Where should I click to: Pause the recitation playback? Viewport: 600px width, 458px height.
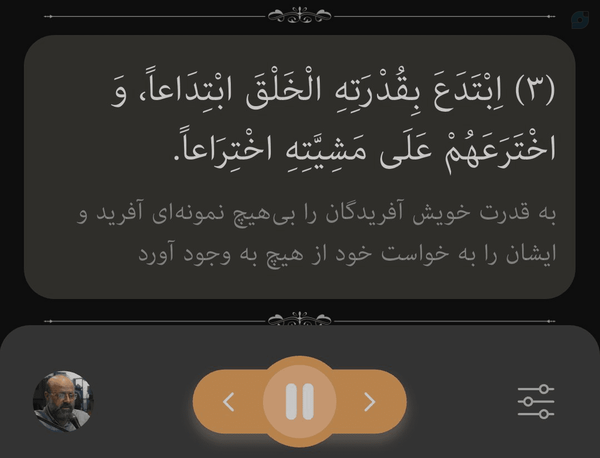(x=300, y=402)
